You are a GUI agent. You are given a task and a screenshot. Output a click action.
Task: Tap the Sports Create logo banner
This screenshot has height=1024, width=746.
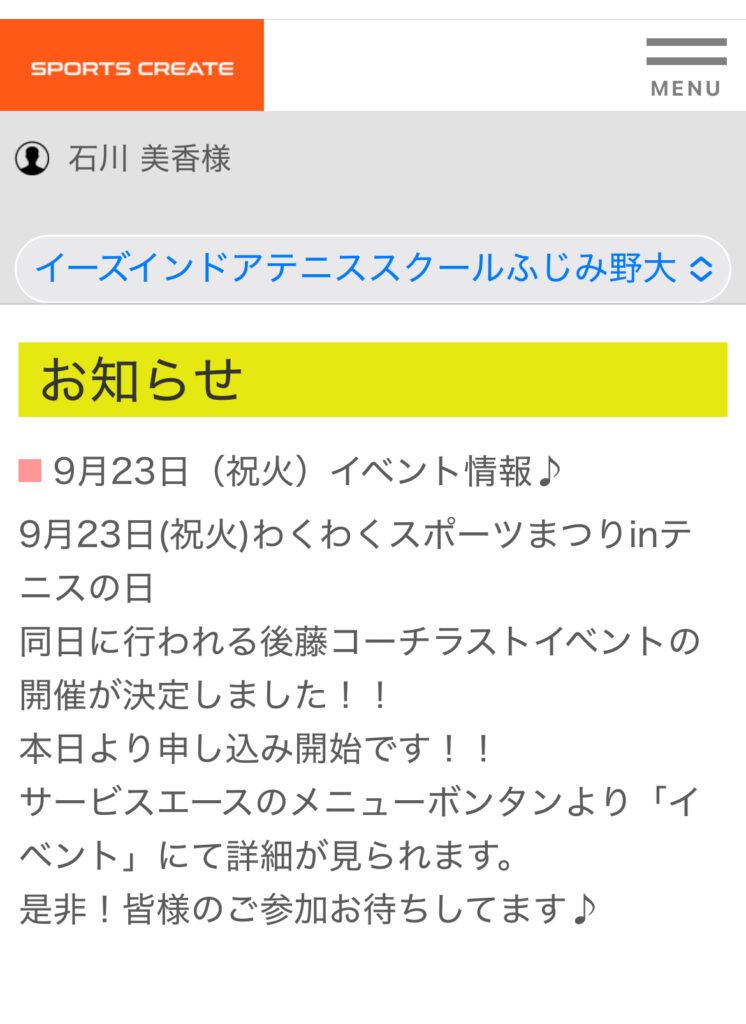[x=132, y=66]
